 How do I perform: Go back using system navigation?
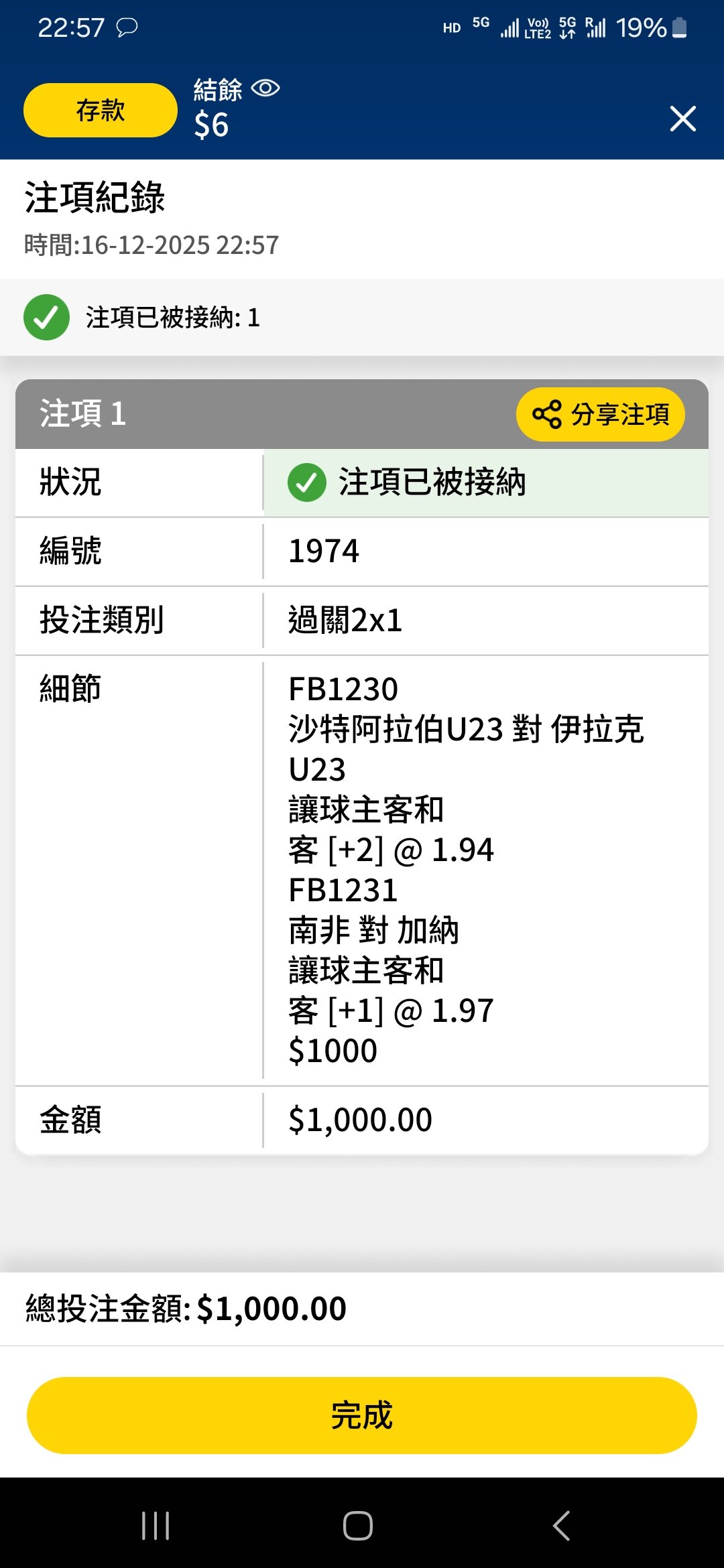click(x=562, y=1526)
